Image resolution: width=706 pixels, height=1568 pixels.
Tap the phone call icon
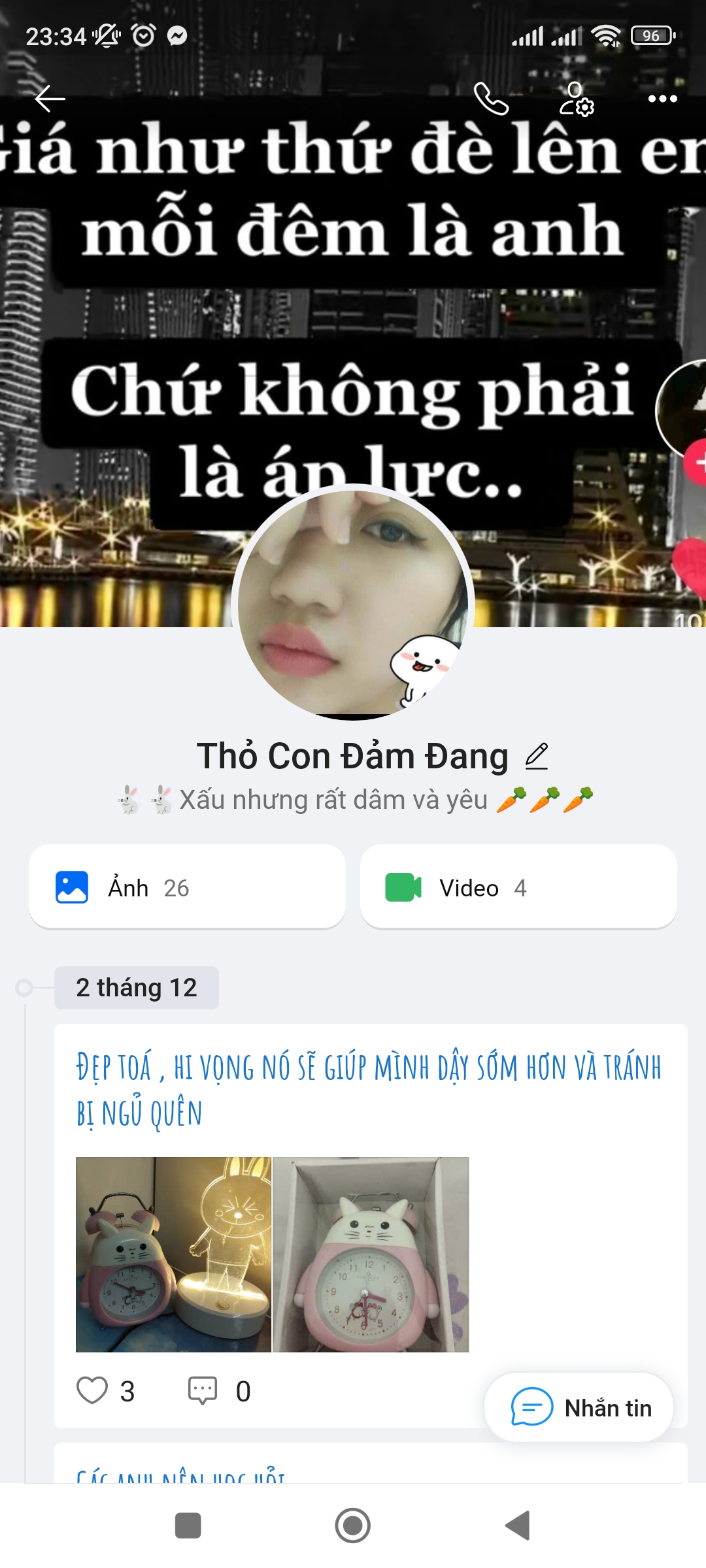pyautogui.click(x=492, y=99)
